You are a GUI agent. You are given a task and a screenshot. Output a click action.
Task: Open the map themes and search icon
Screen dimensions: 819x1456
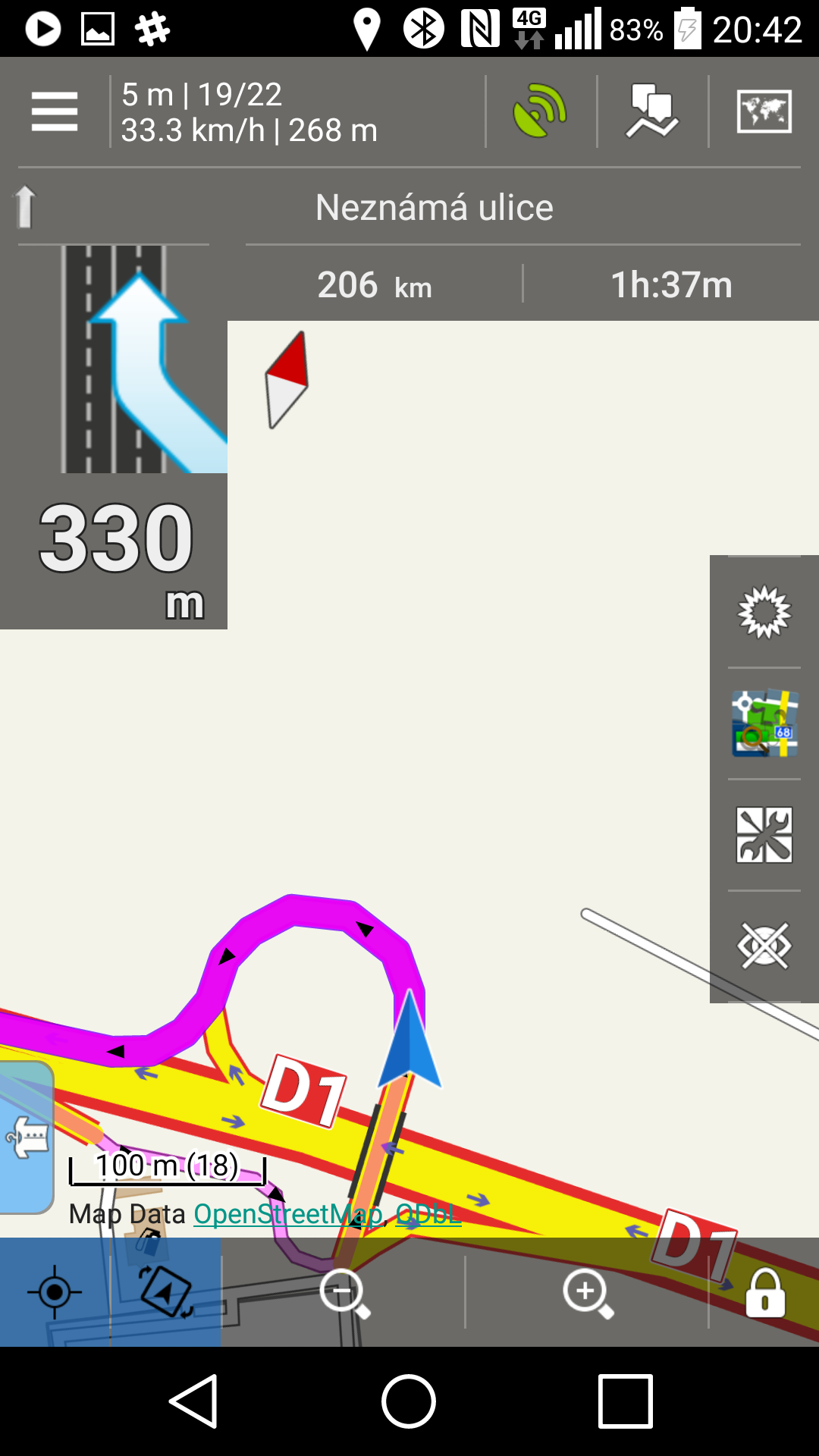coord(764,723)
